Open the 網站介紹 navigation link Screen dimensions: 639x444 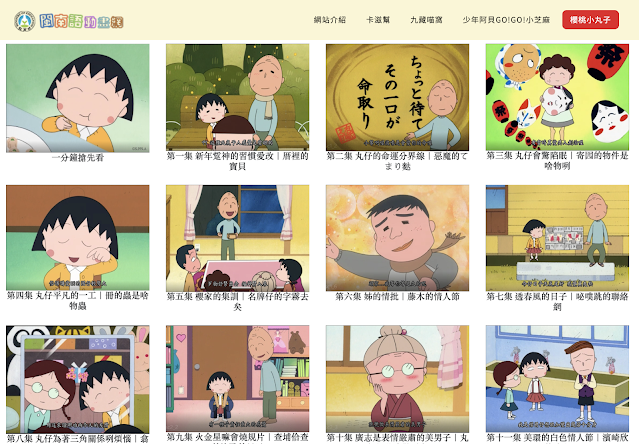pos(330,20)
